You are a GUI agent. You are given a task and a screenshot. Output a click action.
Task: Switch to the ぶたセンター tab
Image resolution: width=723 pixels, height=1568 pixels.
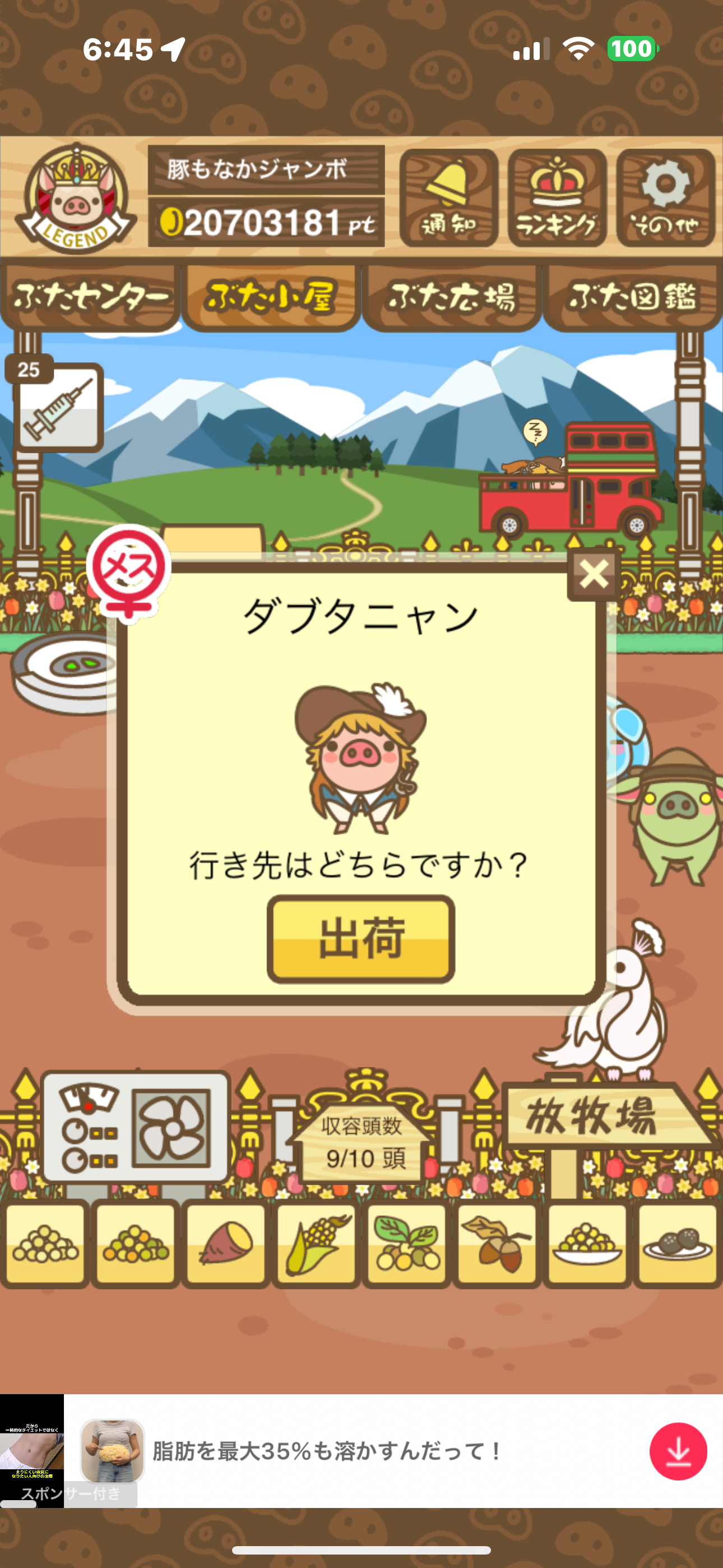(x=90, y=298)
